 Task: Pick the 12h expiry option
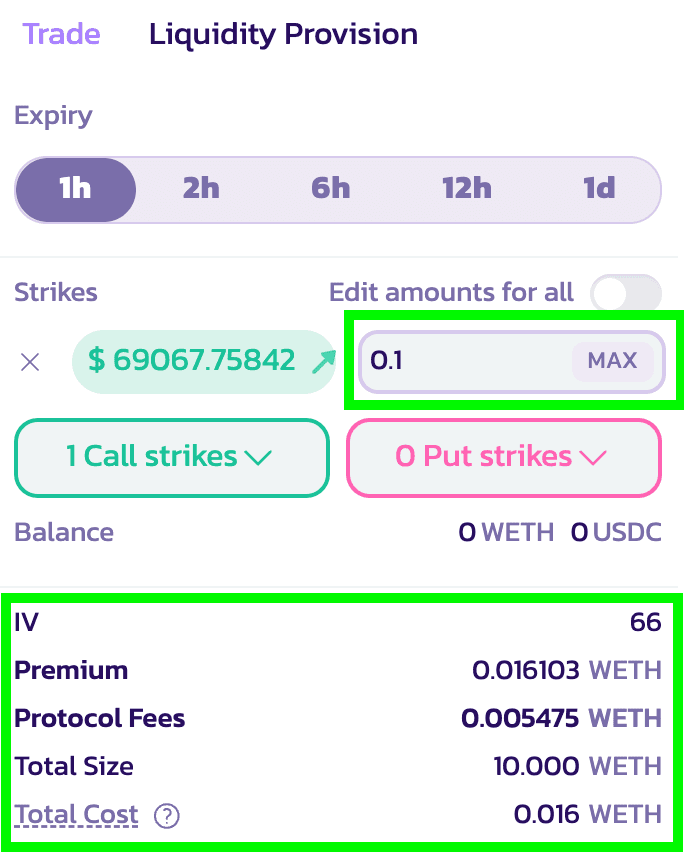click(x=467, y=189)
